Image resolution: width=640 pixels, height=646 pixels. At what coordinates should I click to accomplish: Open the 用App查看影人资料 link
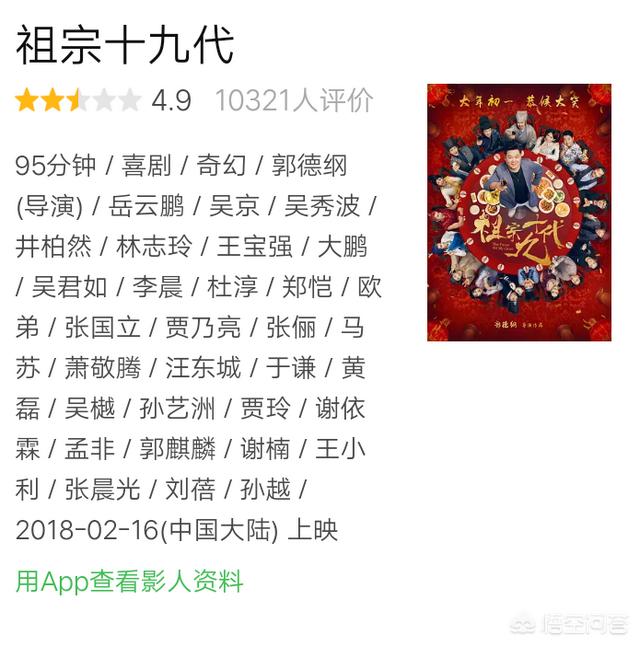coord(129,581)
